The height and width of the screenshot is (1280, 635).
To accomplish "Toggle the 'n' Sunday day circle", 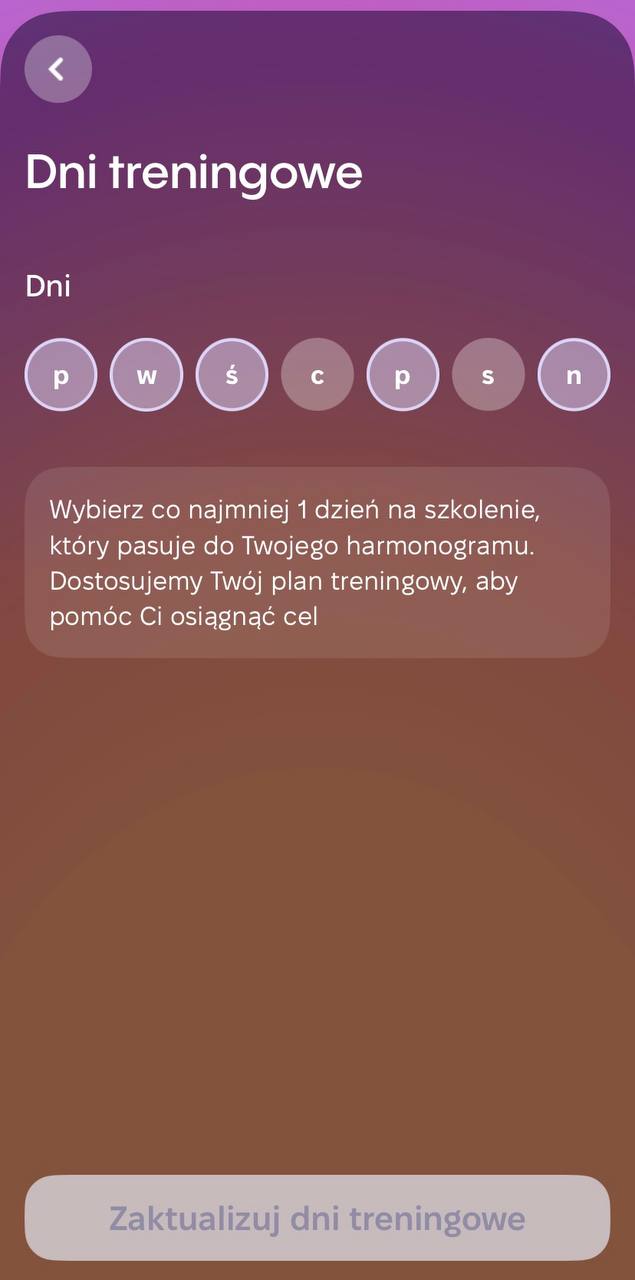I will point(574,375).
